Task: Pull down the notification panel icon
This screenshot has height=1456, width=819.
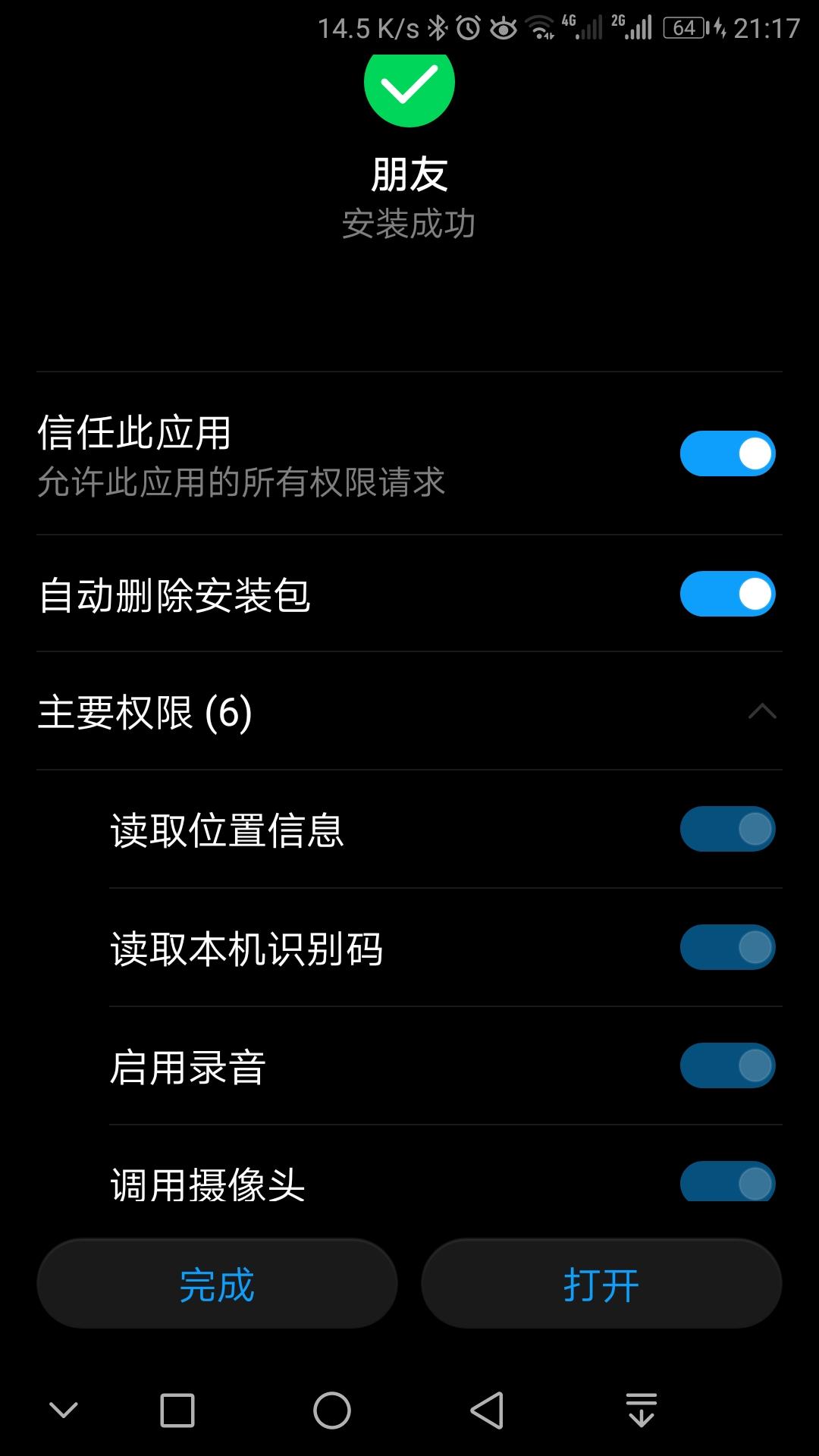Action: (x=642, y=1410)
